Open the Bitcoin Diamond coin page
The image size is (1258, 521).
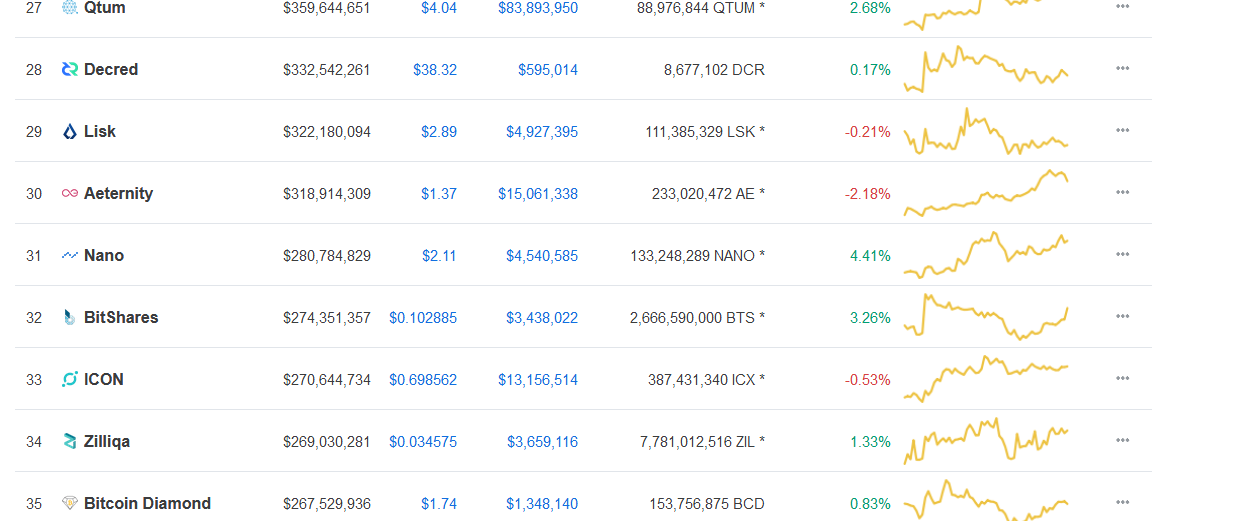point(147,503)
